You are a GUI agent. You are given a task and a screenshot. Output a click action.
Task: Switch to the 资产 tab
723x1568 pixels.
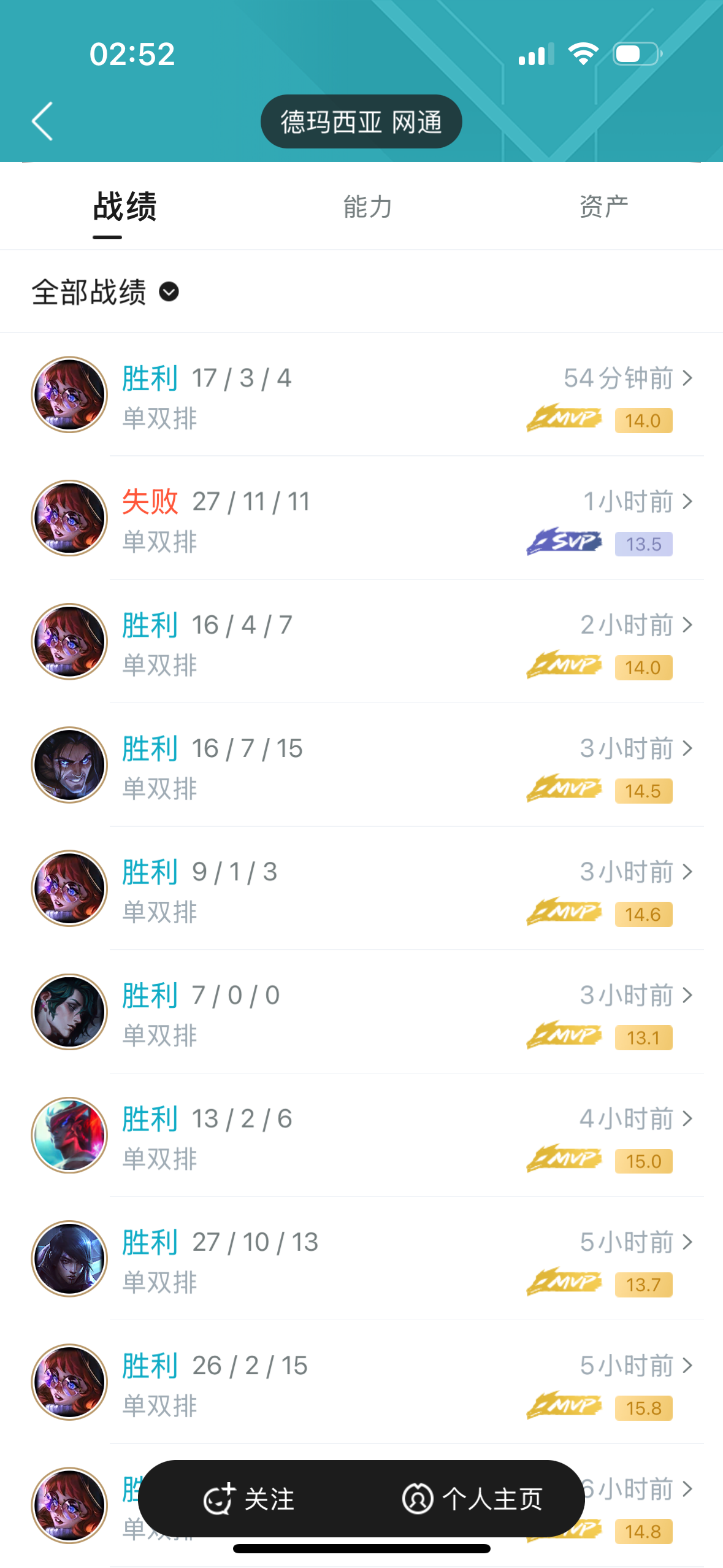coord(603,207)
